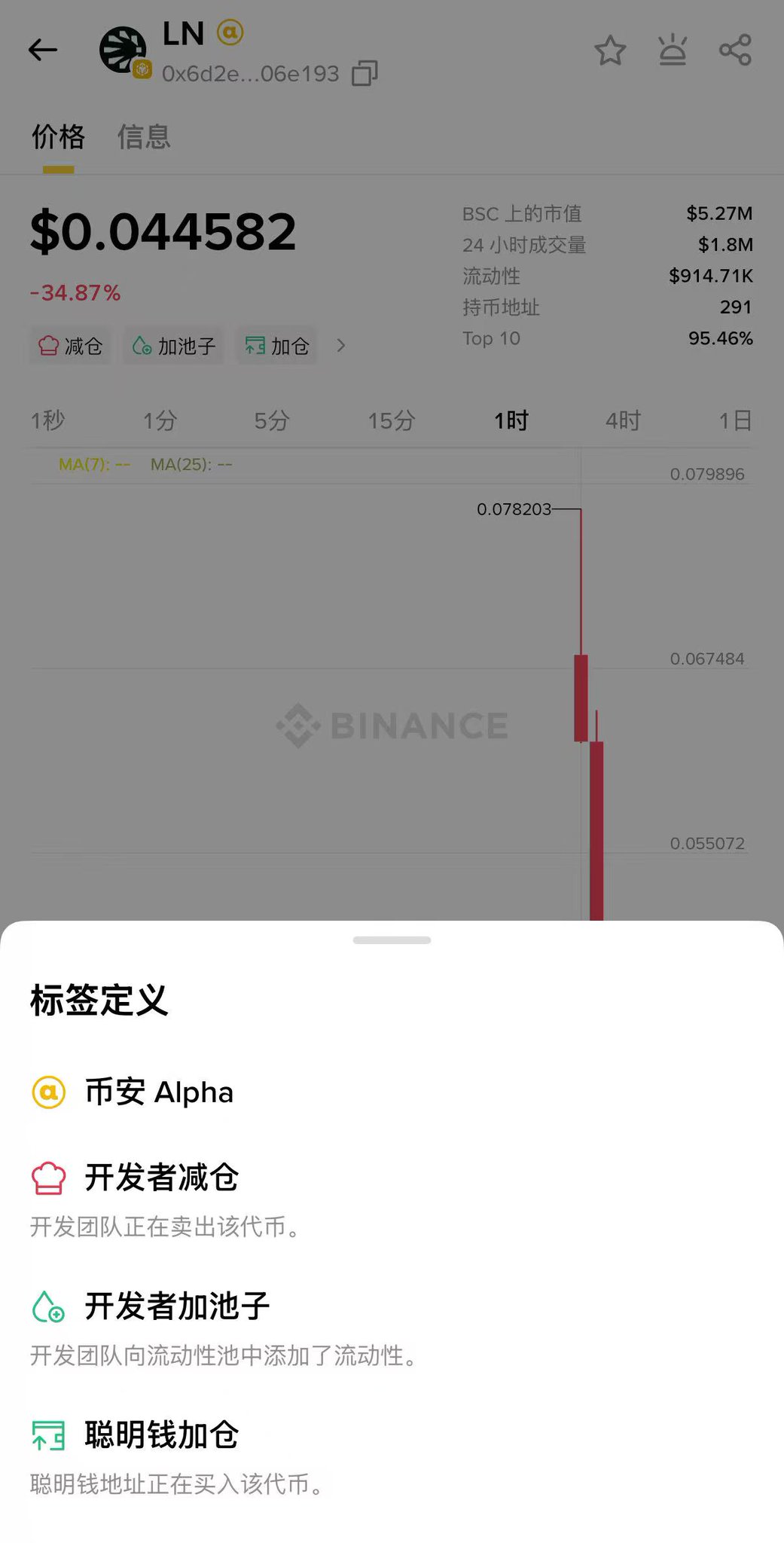
Task: Choose the 15分 chart interval
Action: point(391,420)
